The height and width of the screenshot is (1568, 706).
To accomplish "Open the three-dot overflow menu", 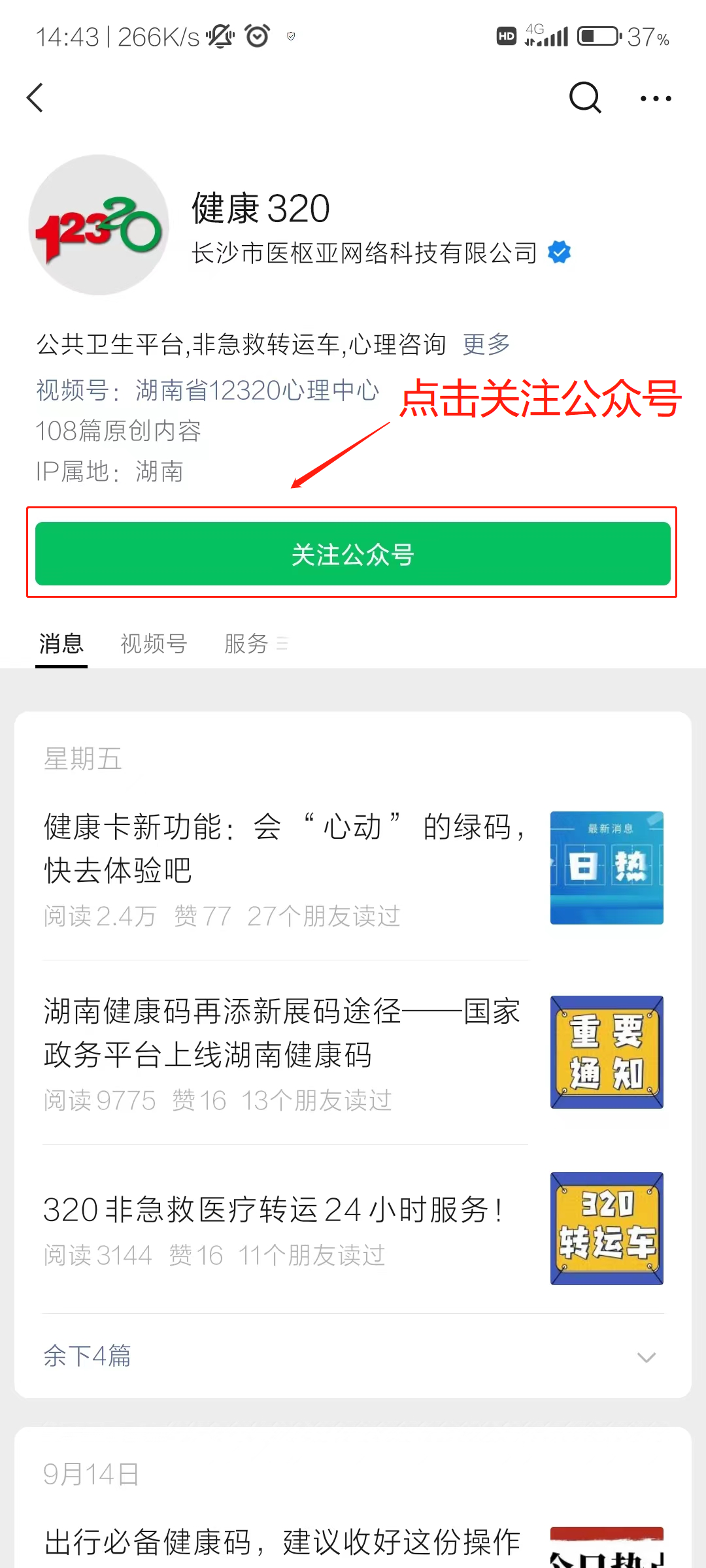I will click(655, 99).
